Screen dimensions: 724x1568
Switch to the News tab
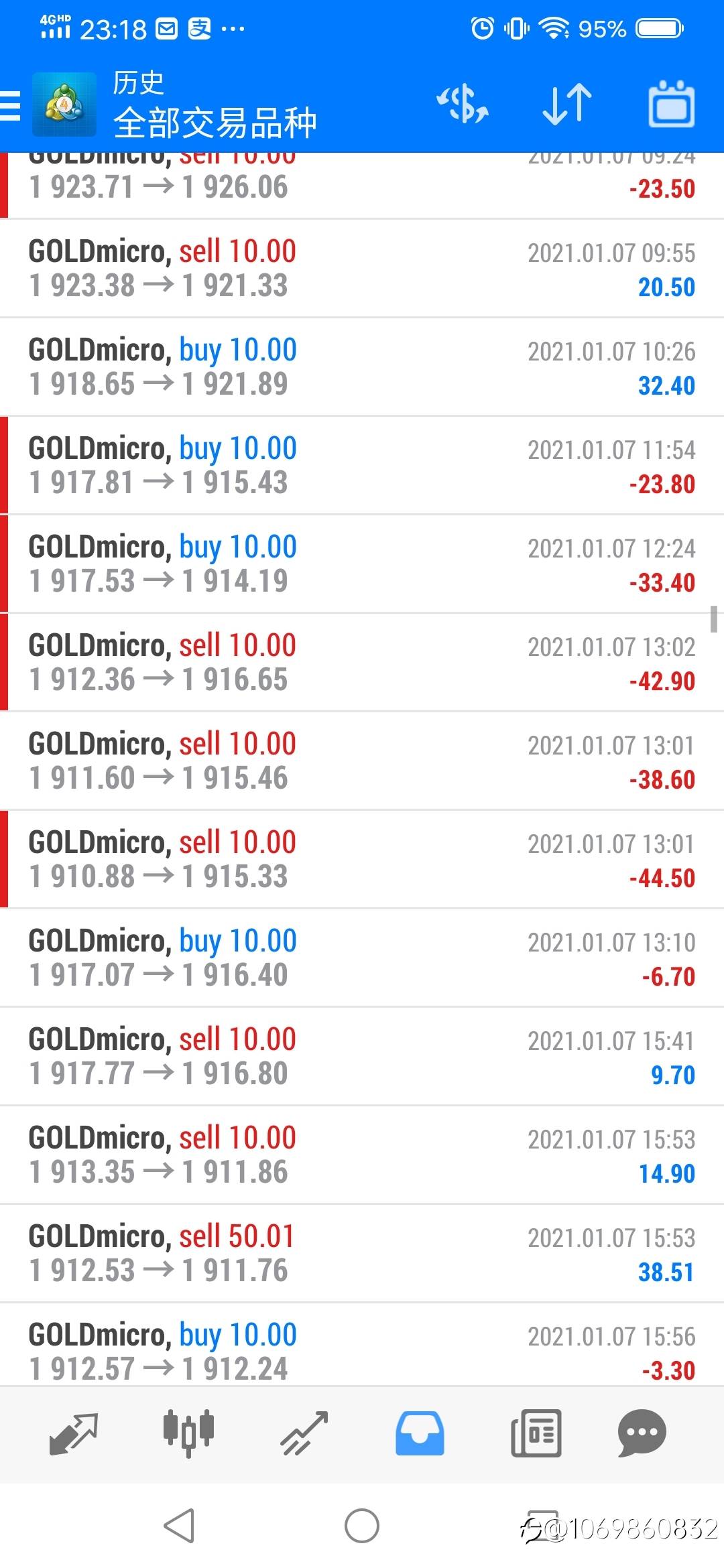coord(536,1434)
